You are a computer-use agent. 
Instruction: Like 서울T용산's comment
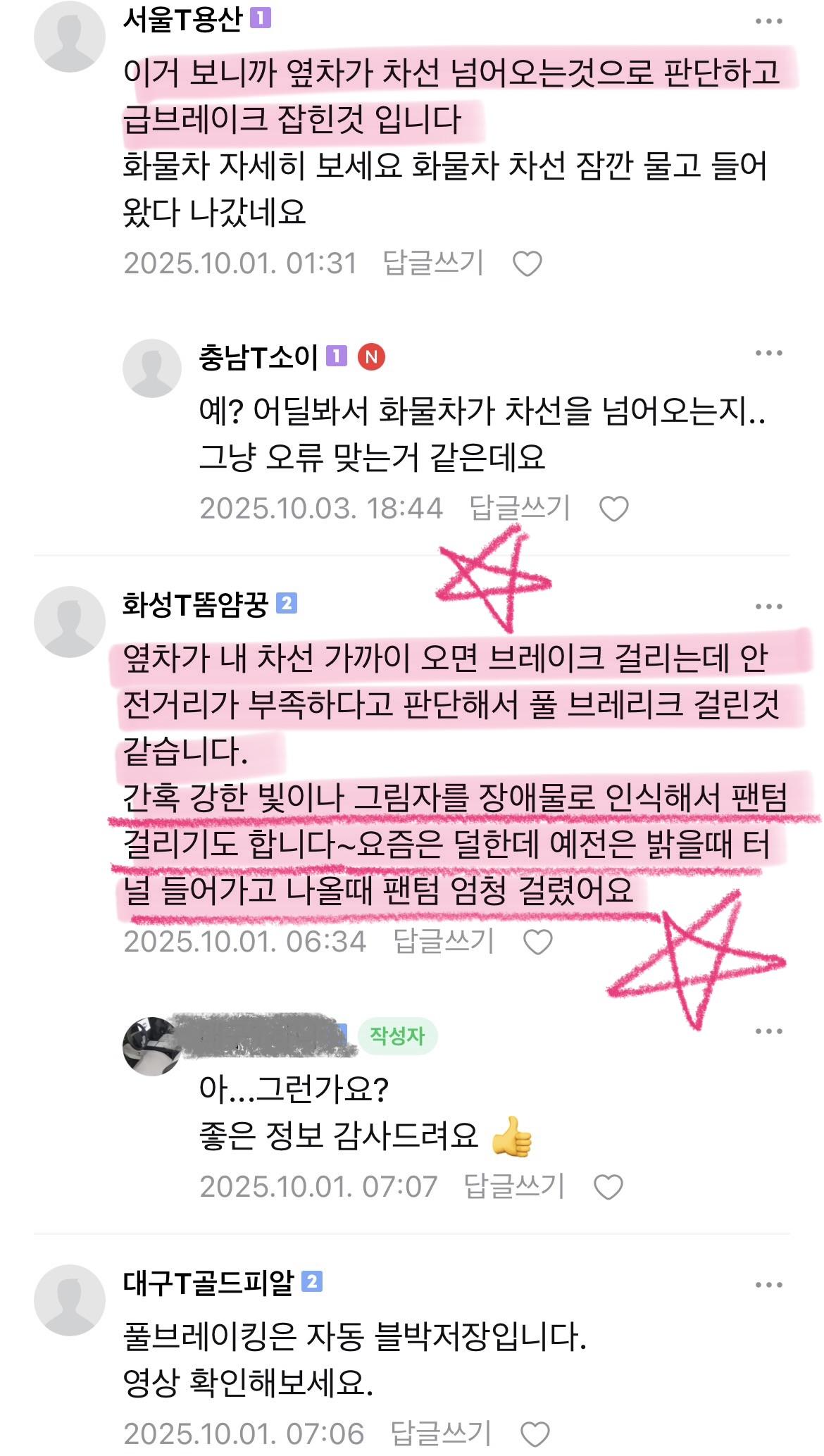(527, 264)
